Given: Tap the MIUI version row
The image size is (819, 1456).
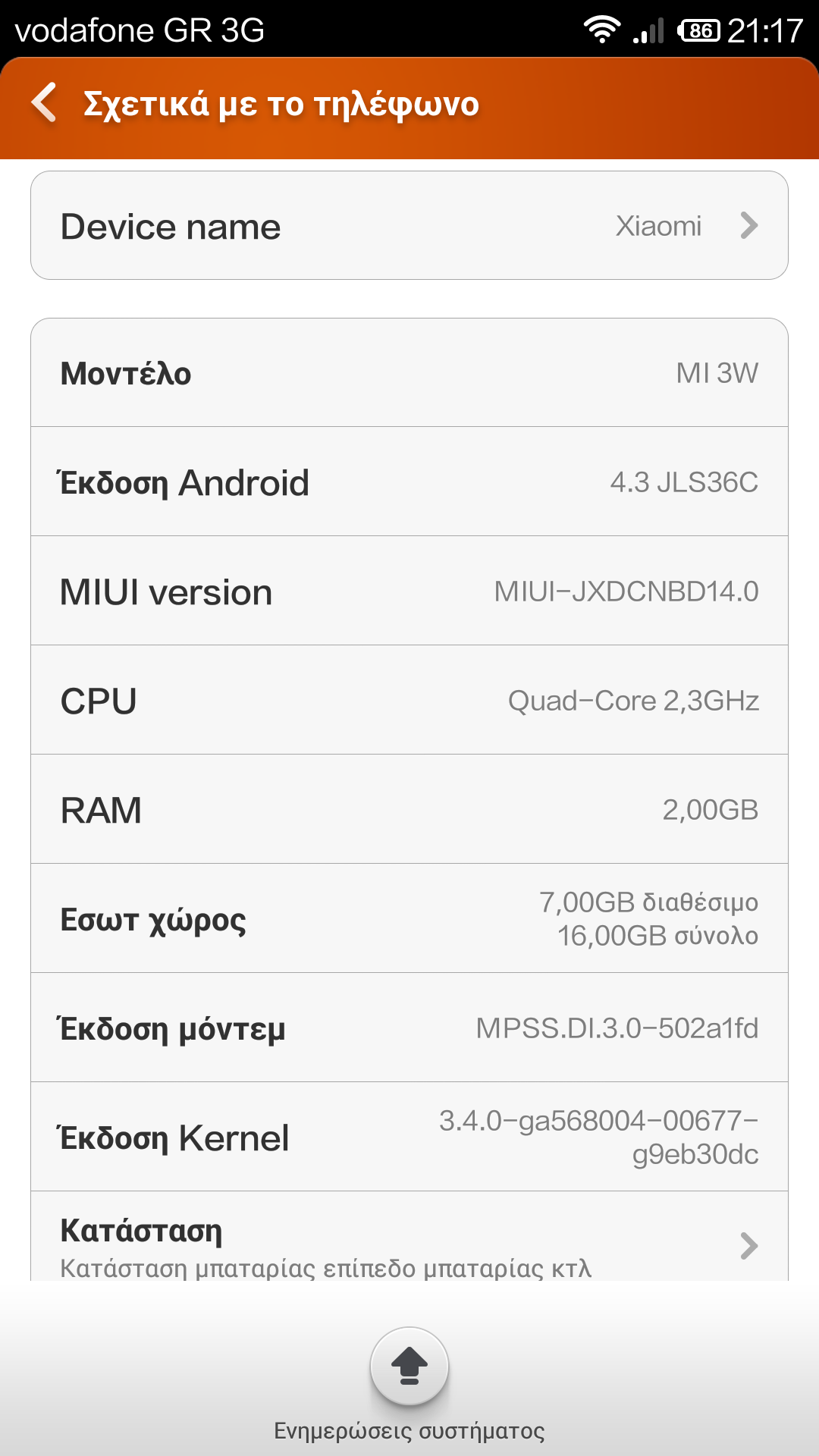Looking at the screenshot, I should click(409, 591).
